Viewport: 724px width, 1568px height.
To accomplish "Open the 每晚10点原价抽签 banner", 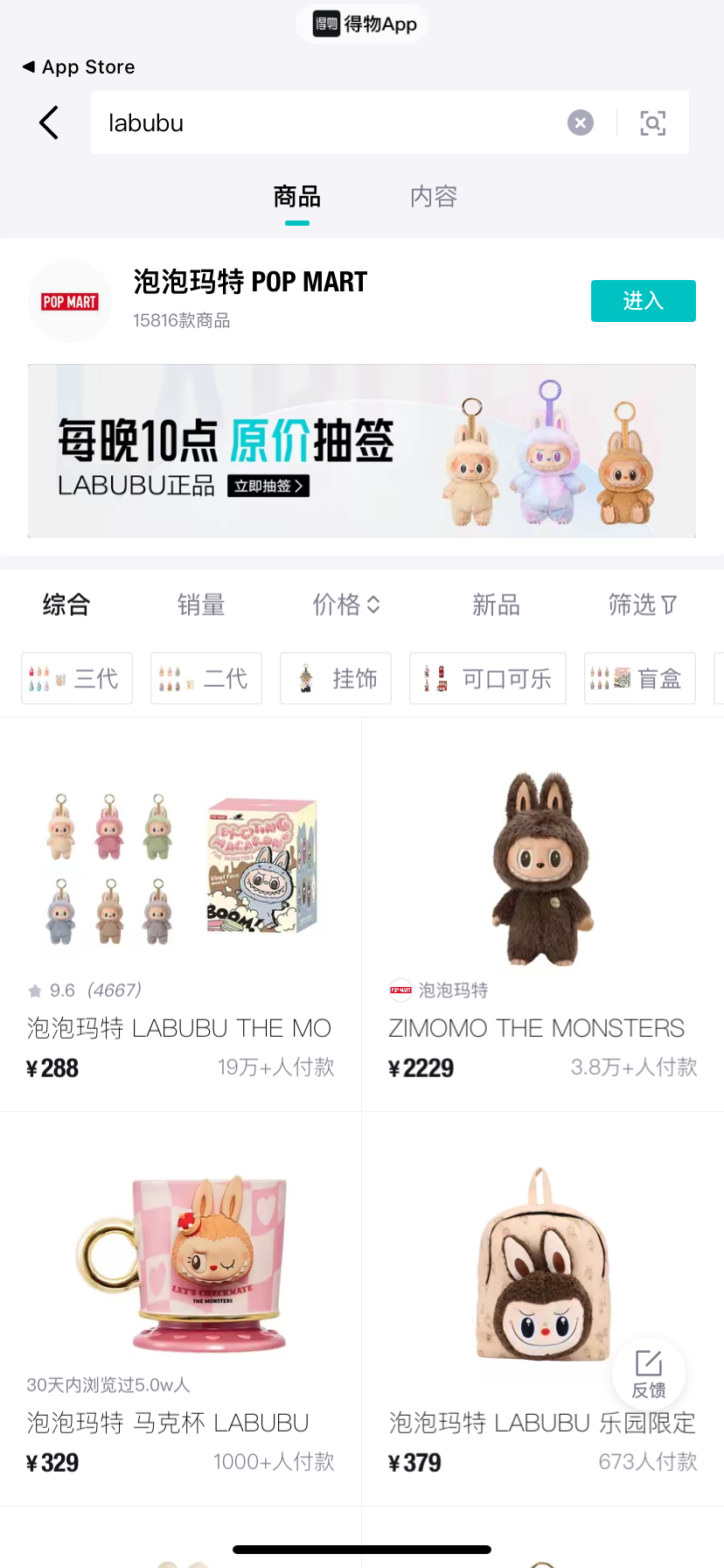I will [362, 451].
